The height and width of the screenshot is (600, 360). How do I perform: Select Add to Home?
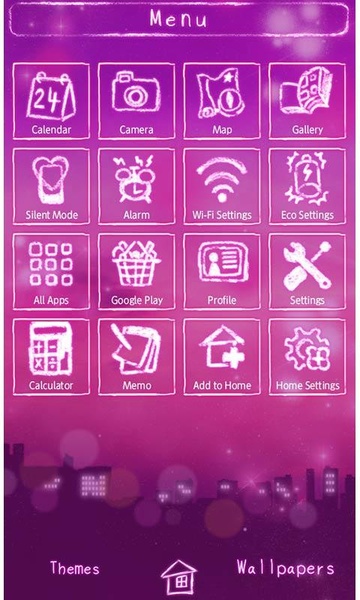[222, 357]
